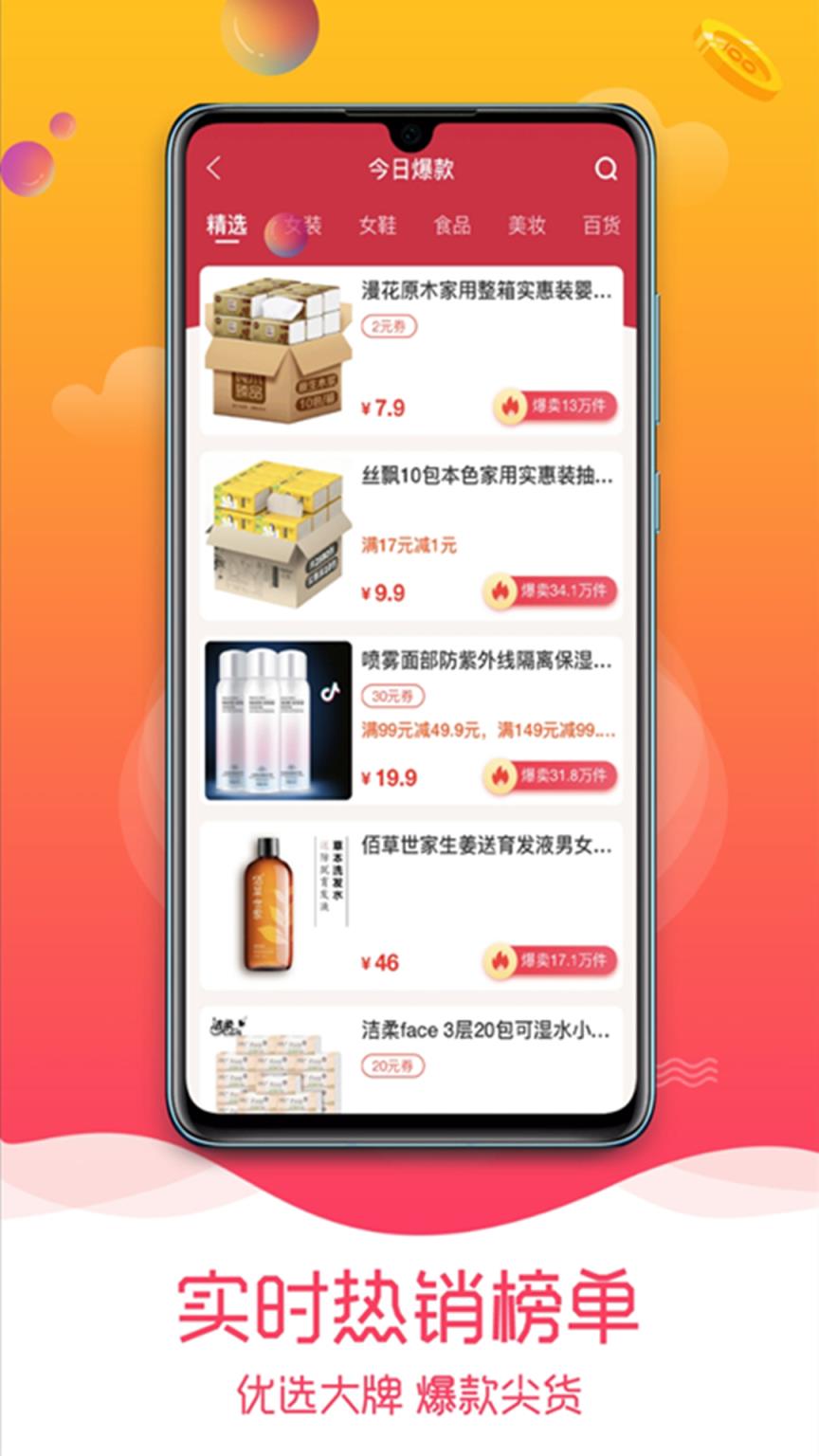The image size is (819, 1456).
Task: Select the 美妆 tab
Action: coord(525,226)
